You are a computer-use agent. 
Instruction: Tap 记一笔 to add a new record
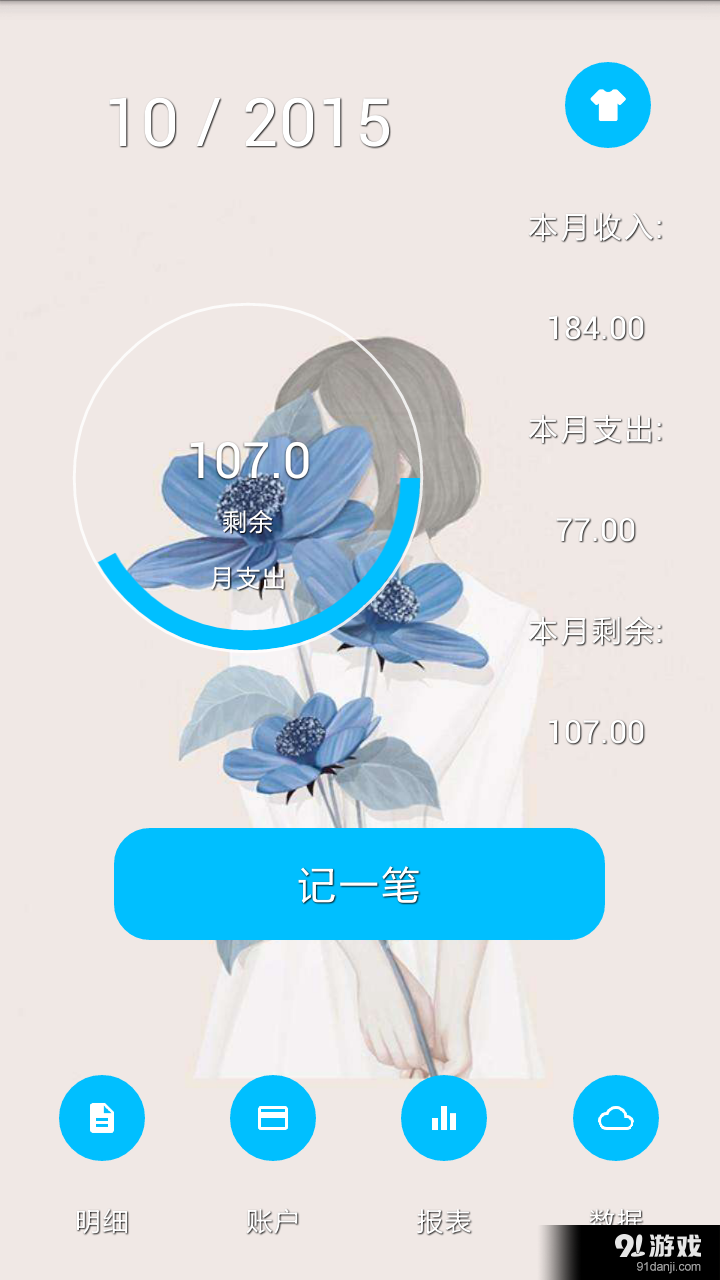pos(360,884)
